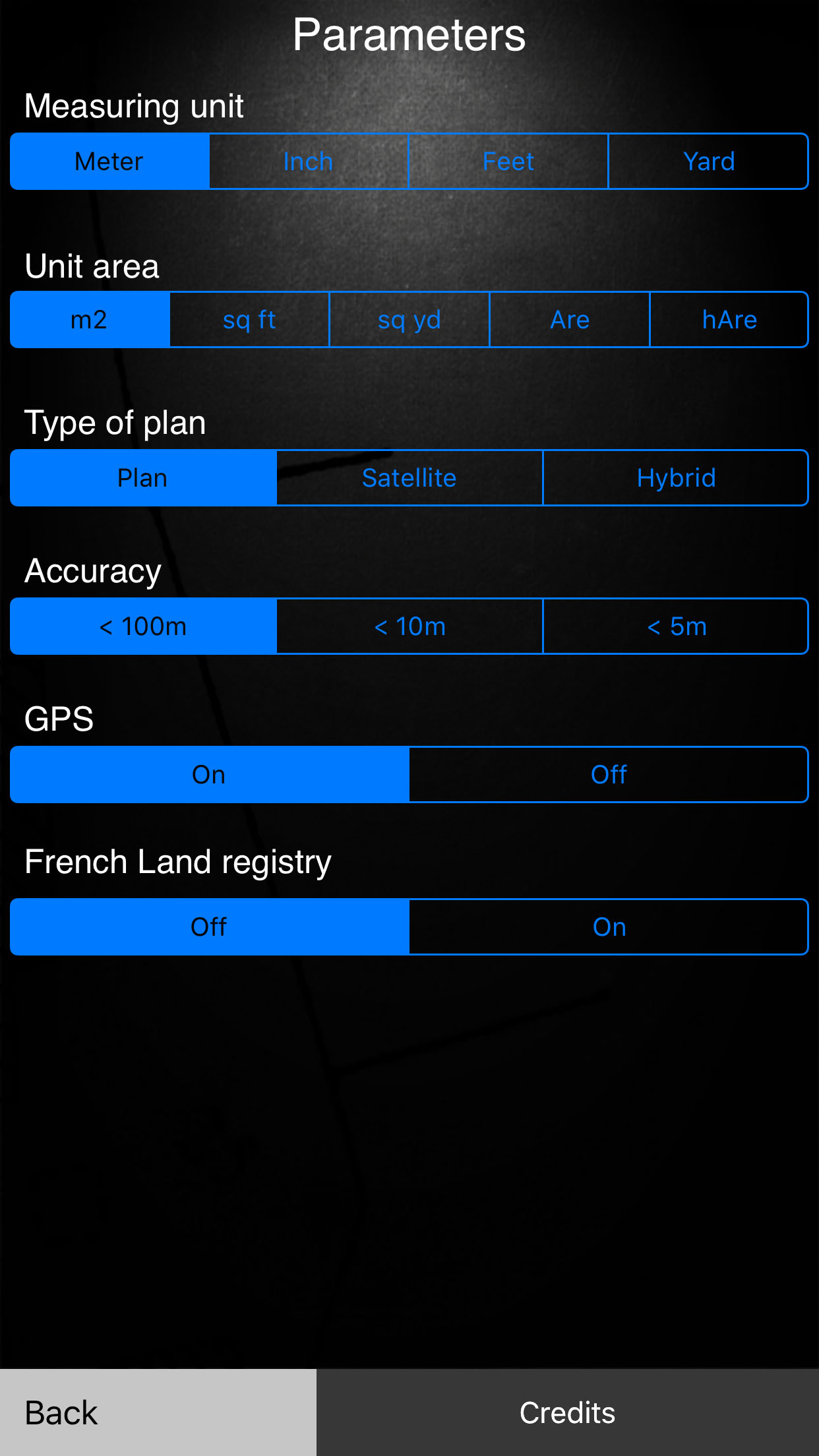Screen dimensions: 819x1456
Task: Select < 100m accuracy
Action: [143, 626]
